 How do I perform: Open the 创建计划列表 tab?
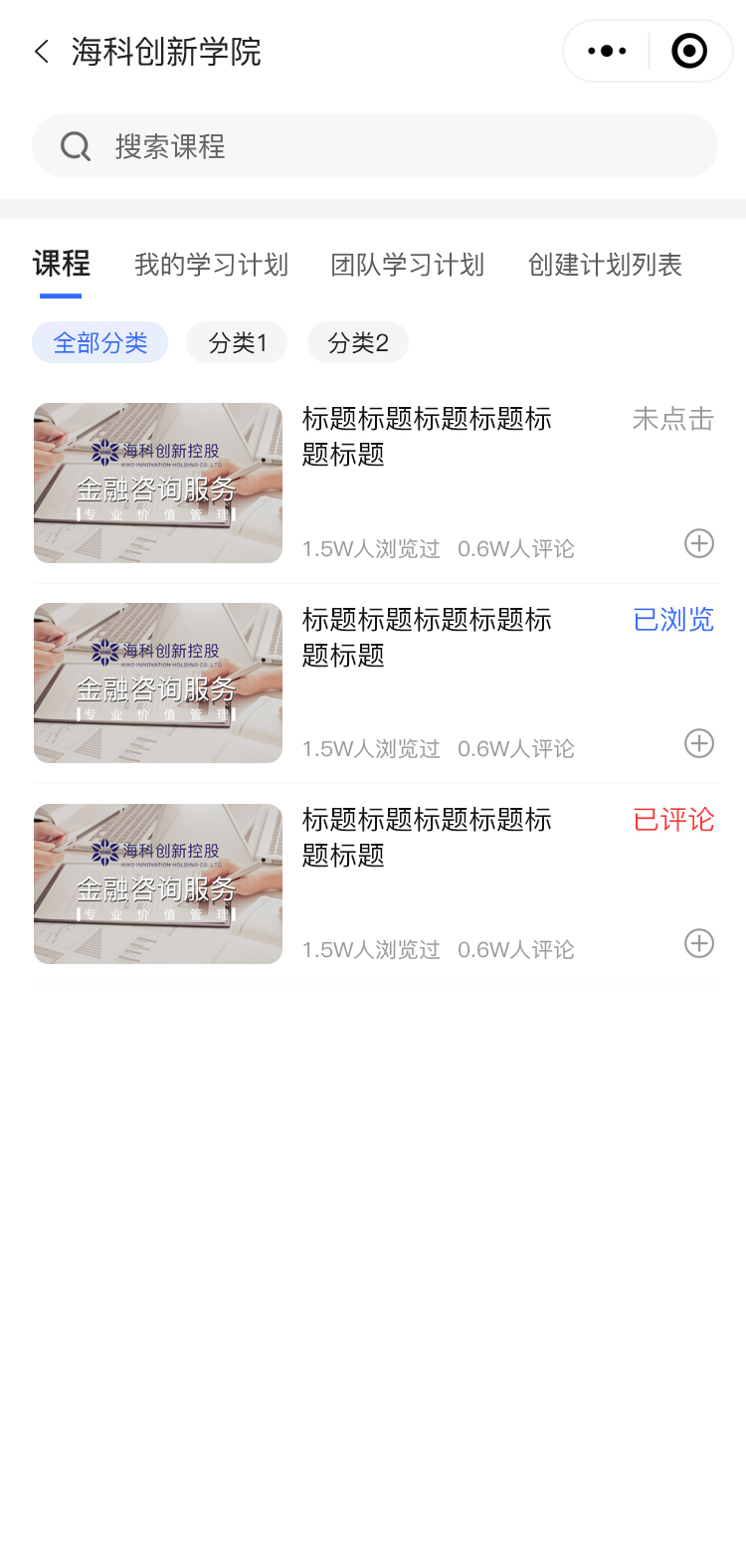pyautogui.click(x=605, y=265)
